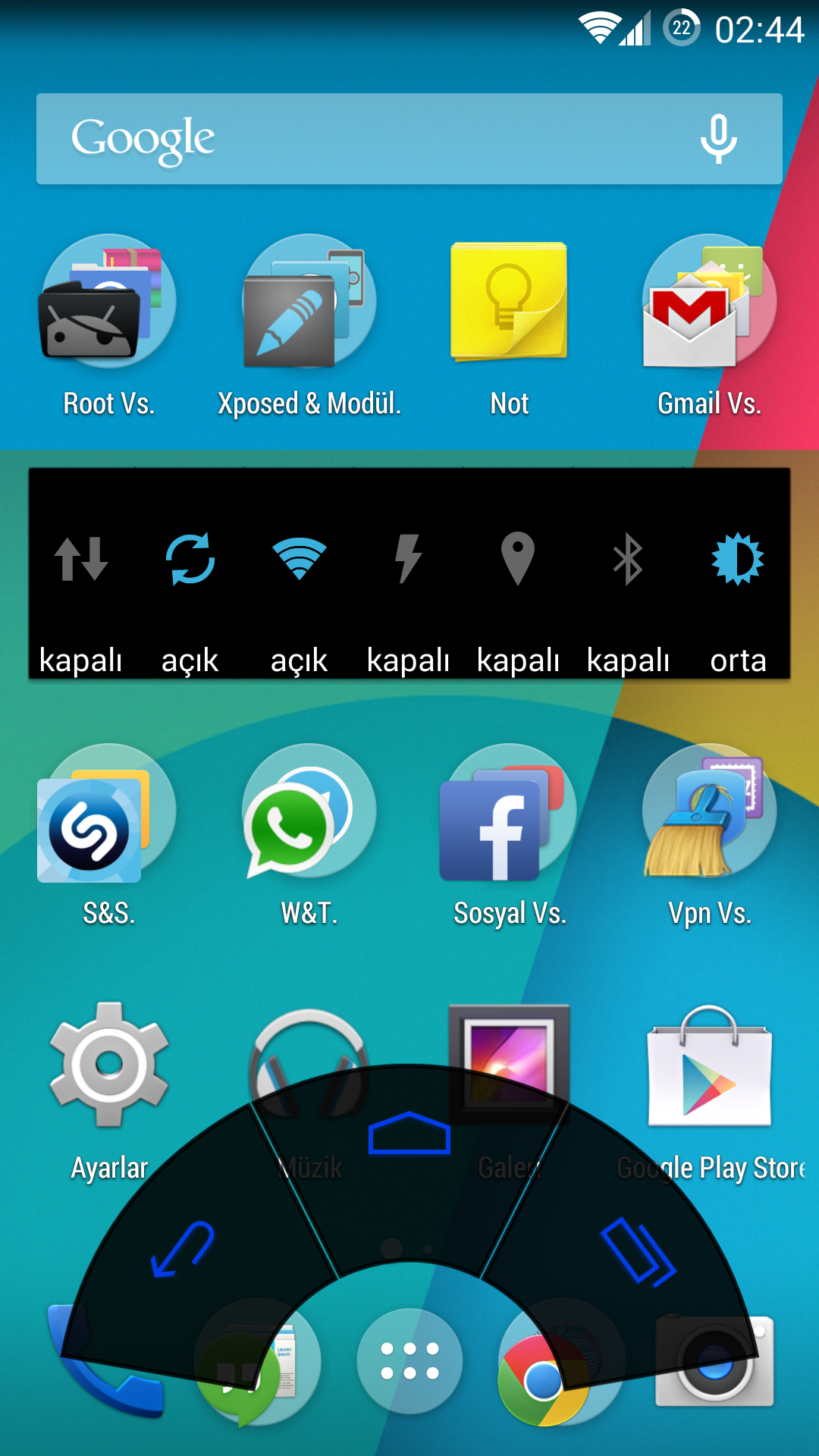The height and width of the screenshot is (1456, 819).
Task: Open the Root Vs. folder
Action: 108,303
